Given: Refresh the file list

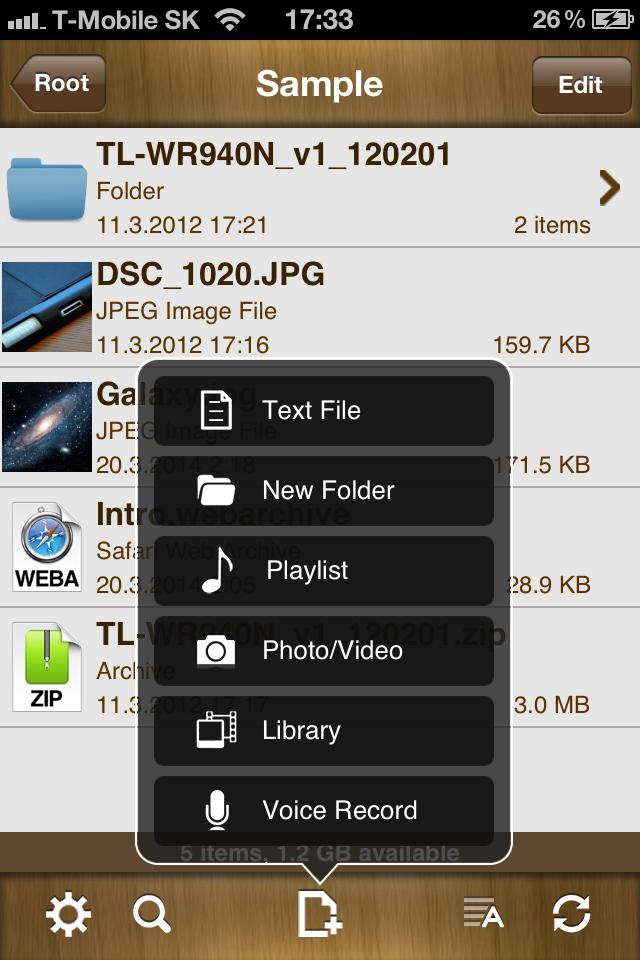Looking at the screenshot, I should [571, 914].
